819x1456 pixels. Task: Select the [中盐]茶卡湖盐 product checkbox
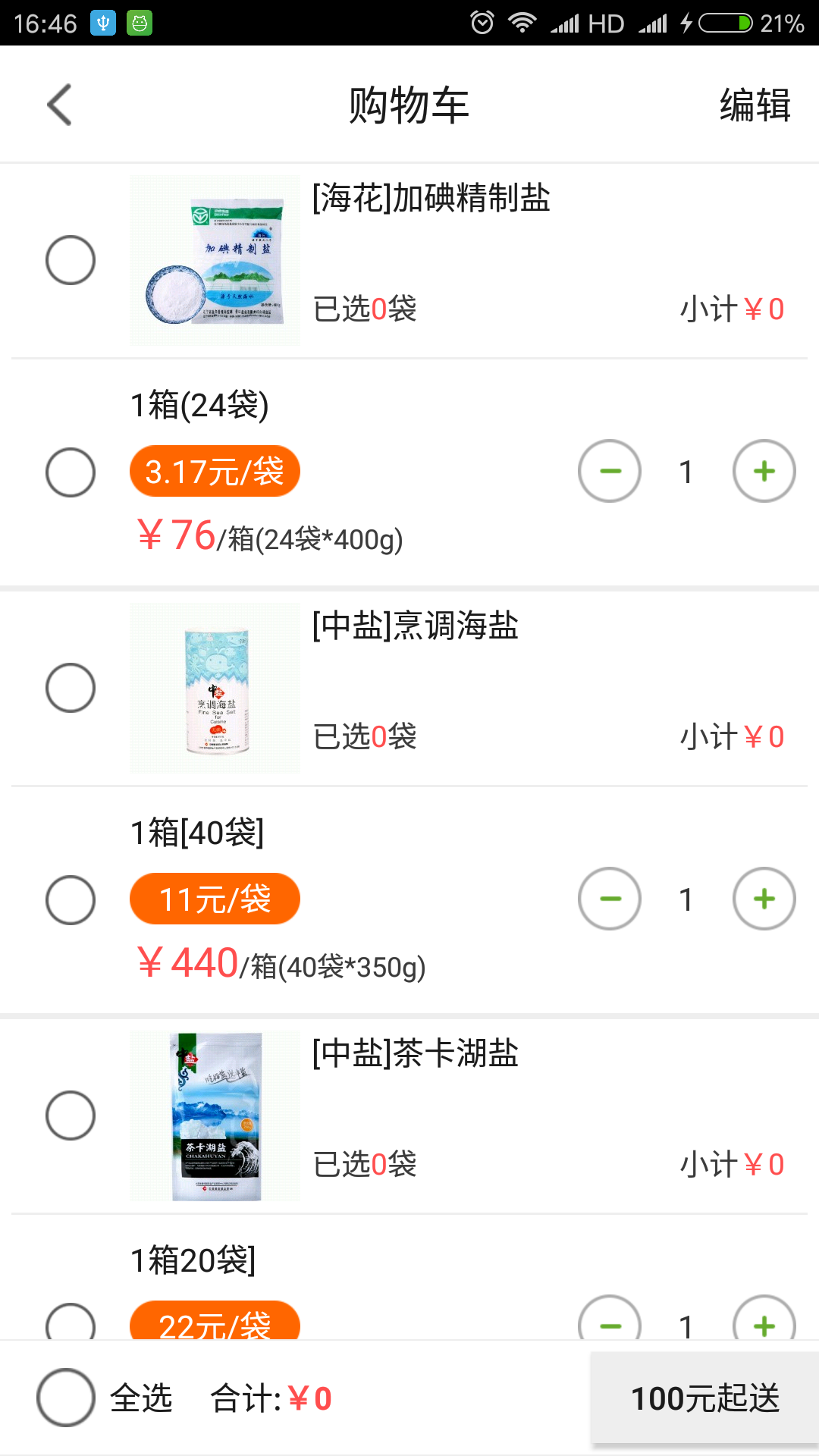71,1116
